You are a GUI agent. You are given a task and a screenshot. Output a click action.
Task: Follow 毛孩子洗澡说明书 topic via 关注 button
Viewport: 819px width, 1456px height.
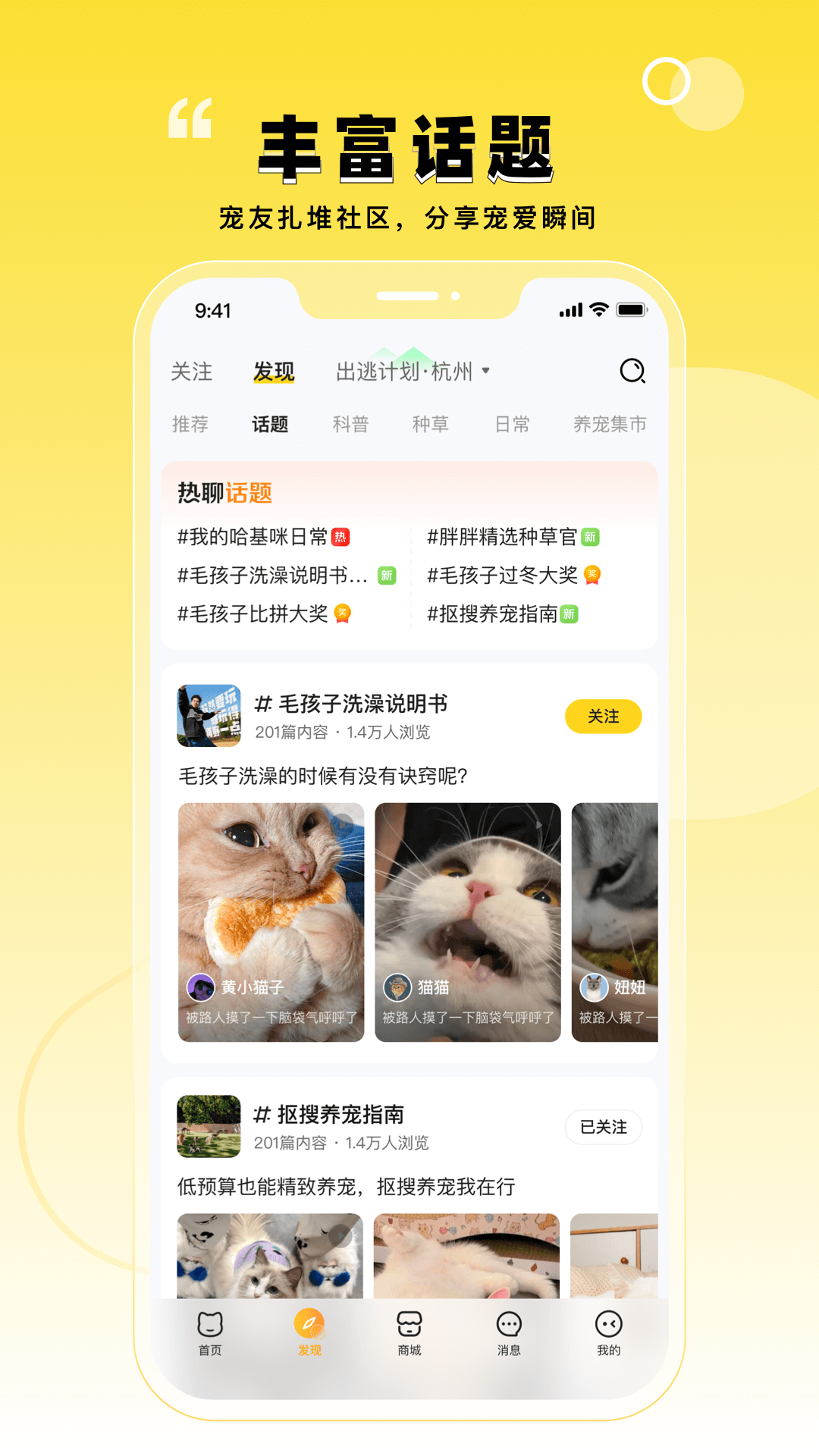pyautogui.click(x=603, y=716)
